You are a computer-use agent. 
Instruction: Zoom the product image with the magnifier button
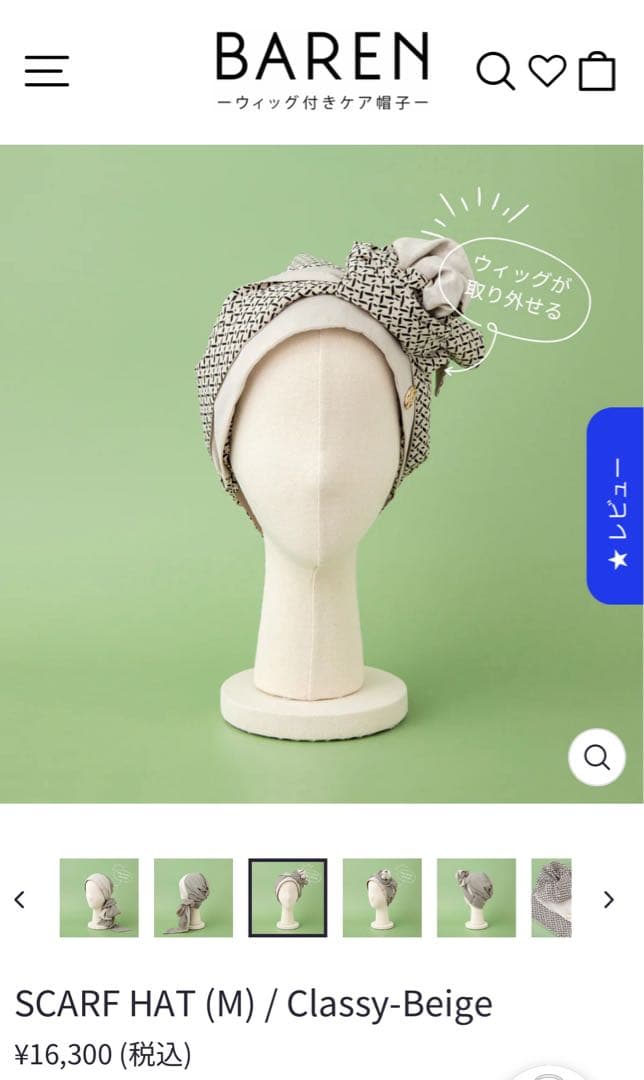597,758
